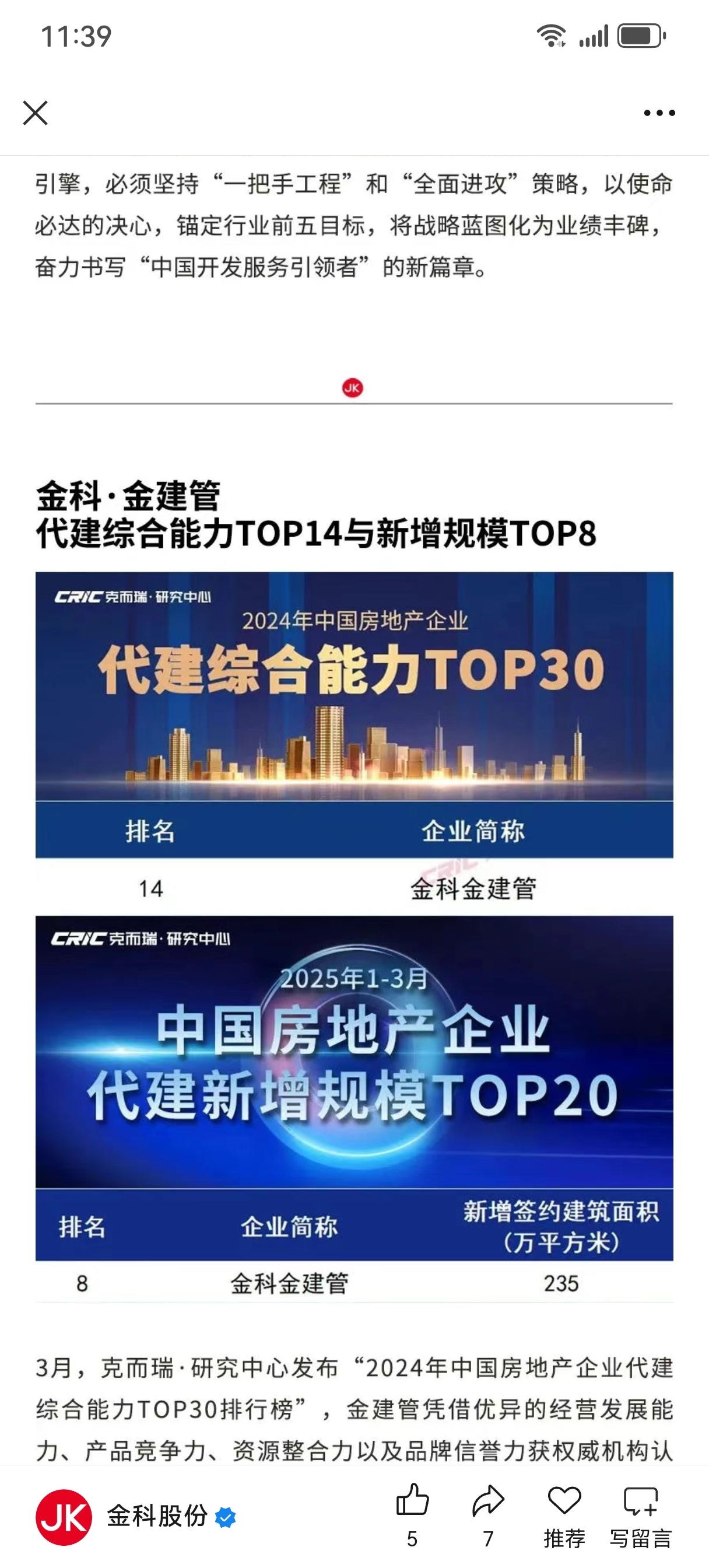Tap the divider line with JK logo
This screenshot has height=1568, width=709.
[x=352, y=387]
